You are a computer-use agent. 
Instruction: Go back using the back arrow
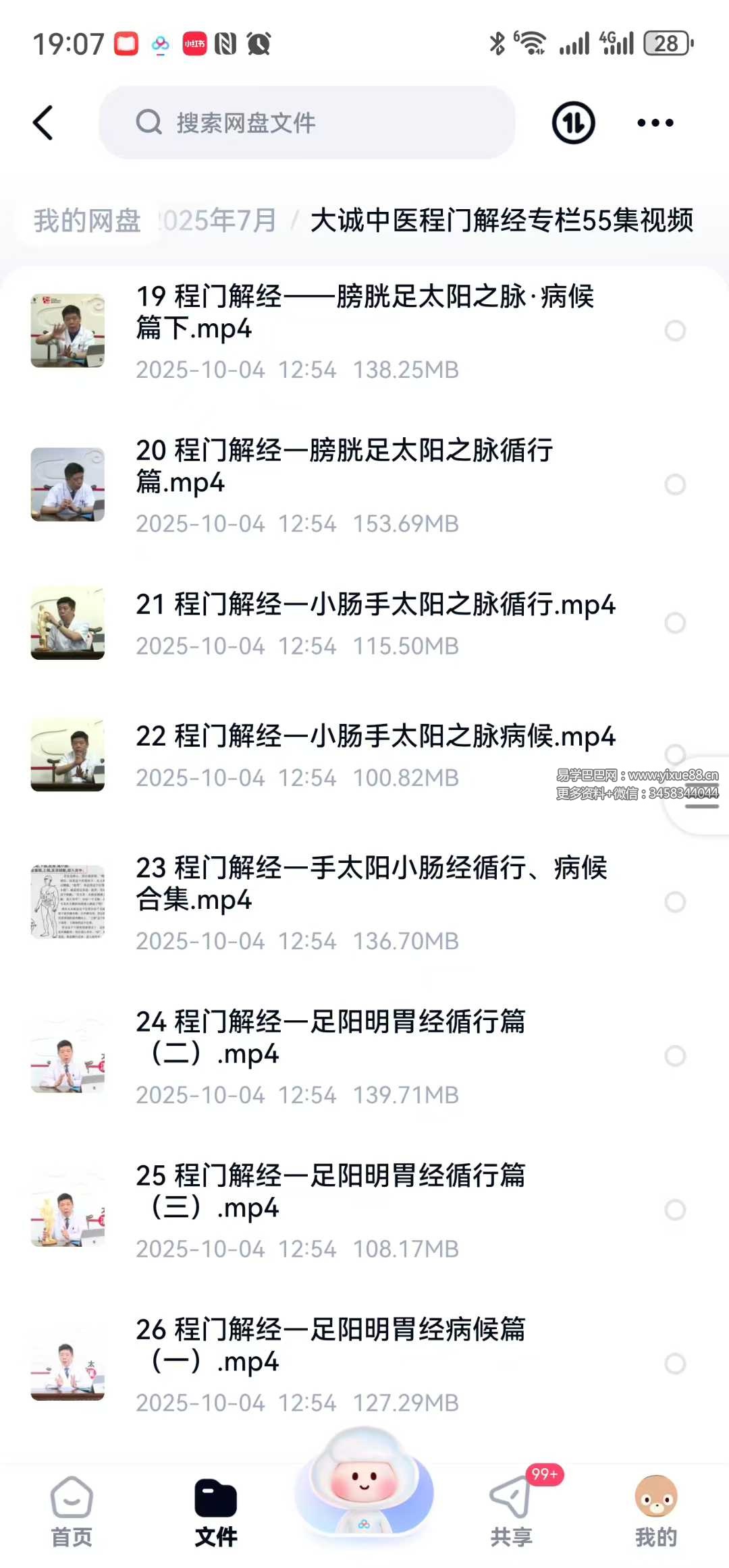(43, 123)
